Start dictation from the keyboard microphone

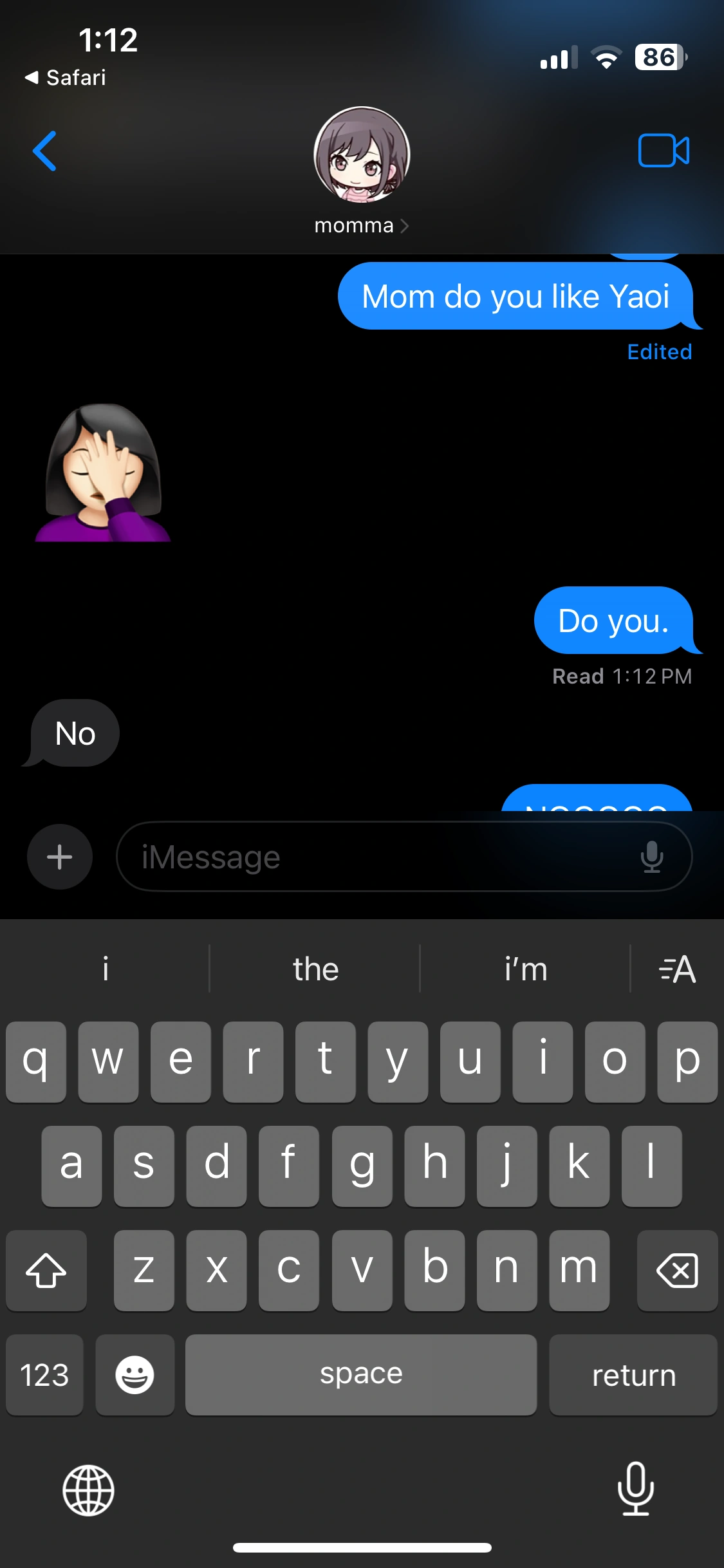(635, 1489)
